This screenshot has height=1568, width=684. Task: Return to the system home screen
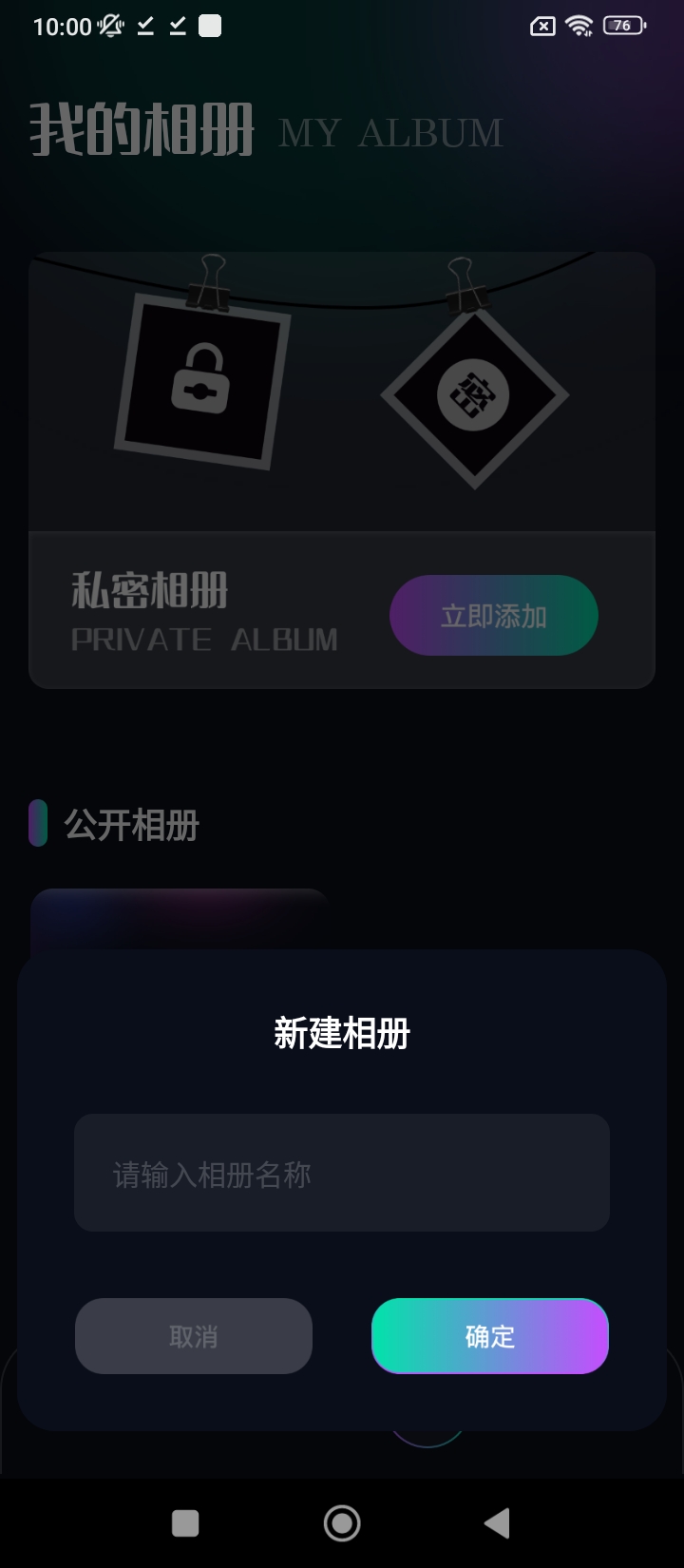(342, 1523)
